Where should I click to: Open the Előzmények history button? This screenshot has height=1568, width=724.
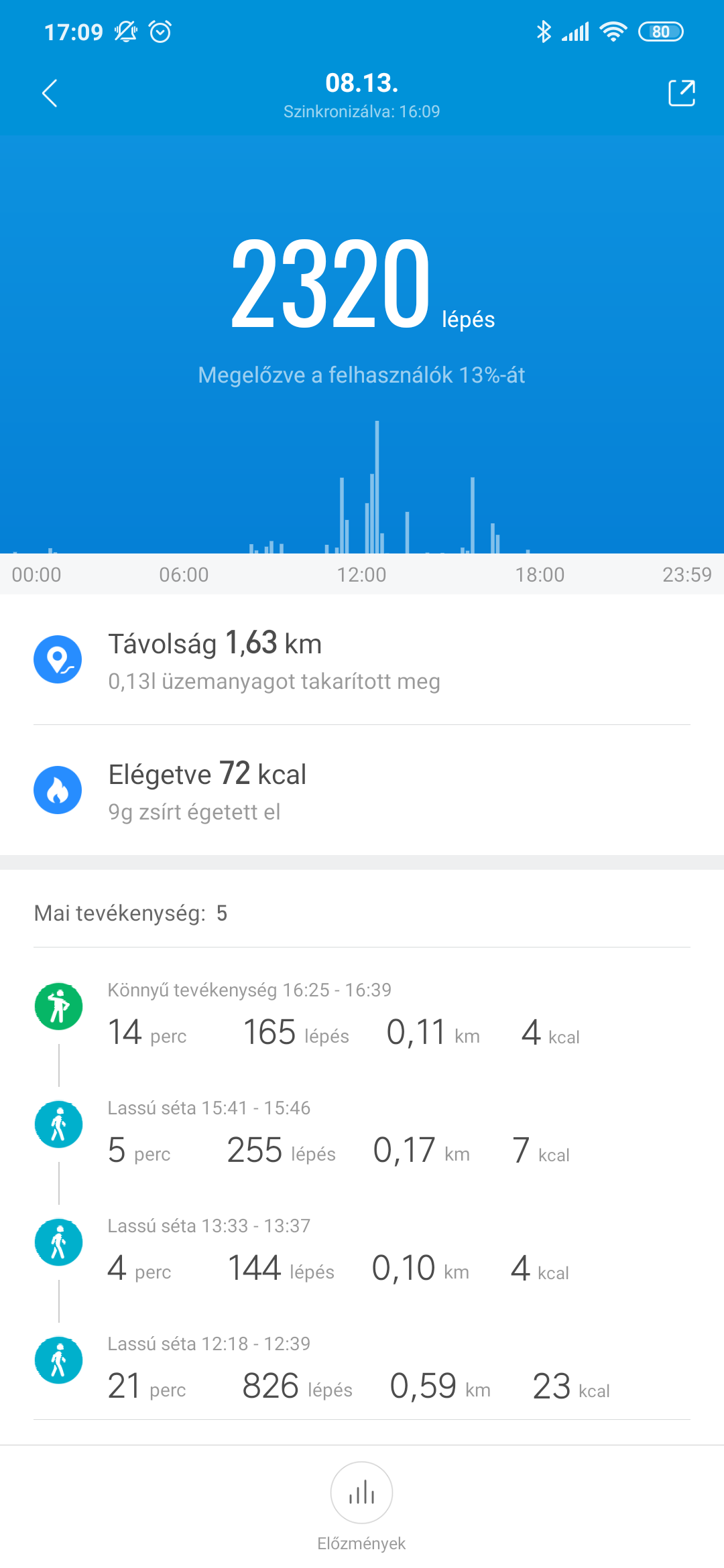361,1494
